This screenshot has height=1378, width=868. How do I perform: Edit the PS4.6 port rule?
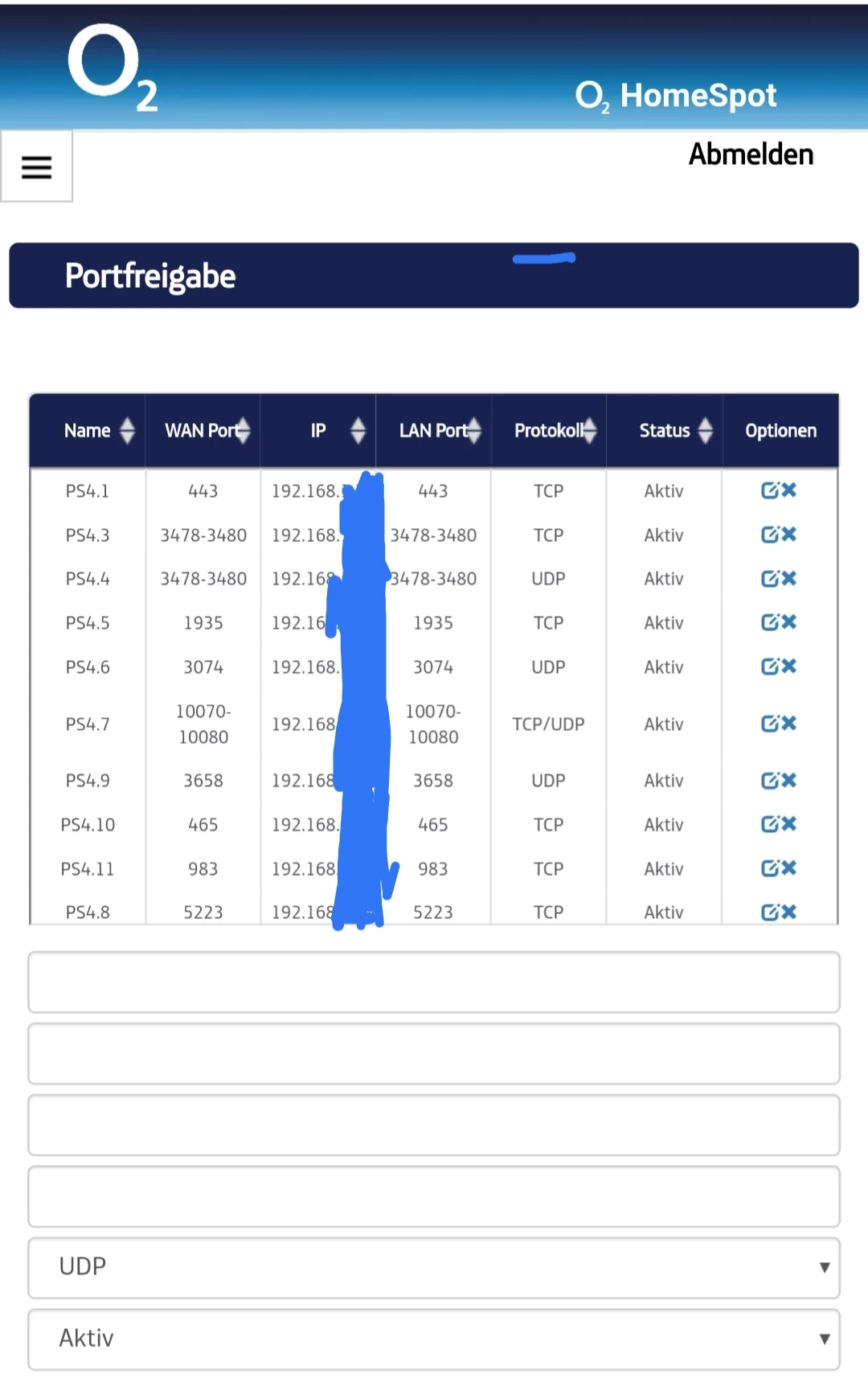pos(770,666)
